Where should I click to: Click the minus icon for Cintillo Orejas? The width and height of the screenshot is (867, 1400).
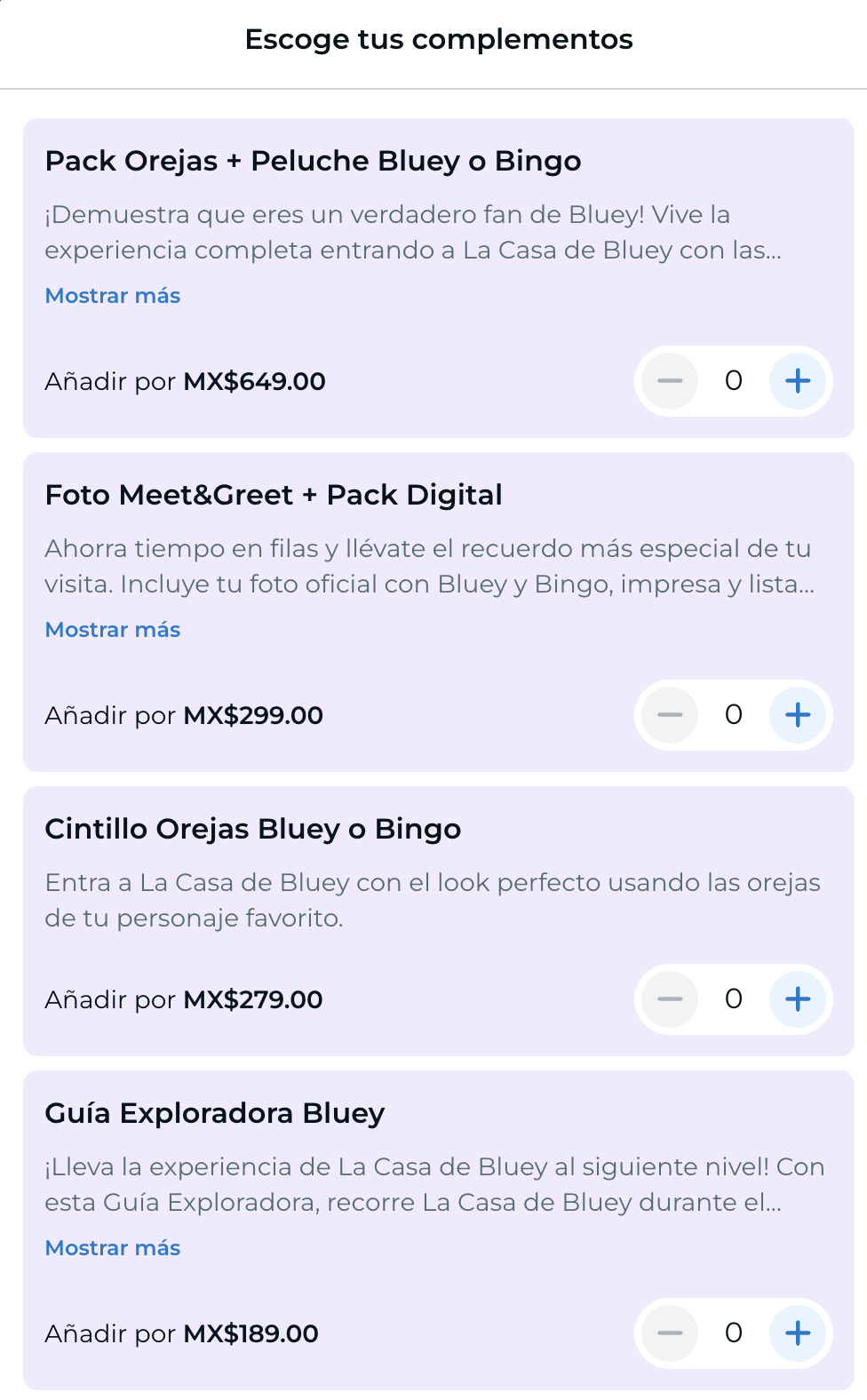point(669,999)
